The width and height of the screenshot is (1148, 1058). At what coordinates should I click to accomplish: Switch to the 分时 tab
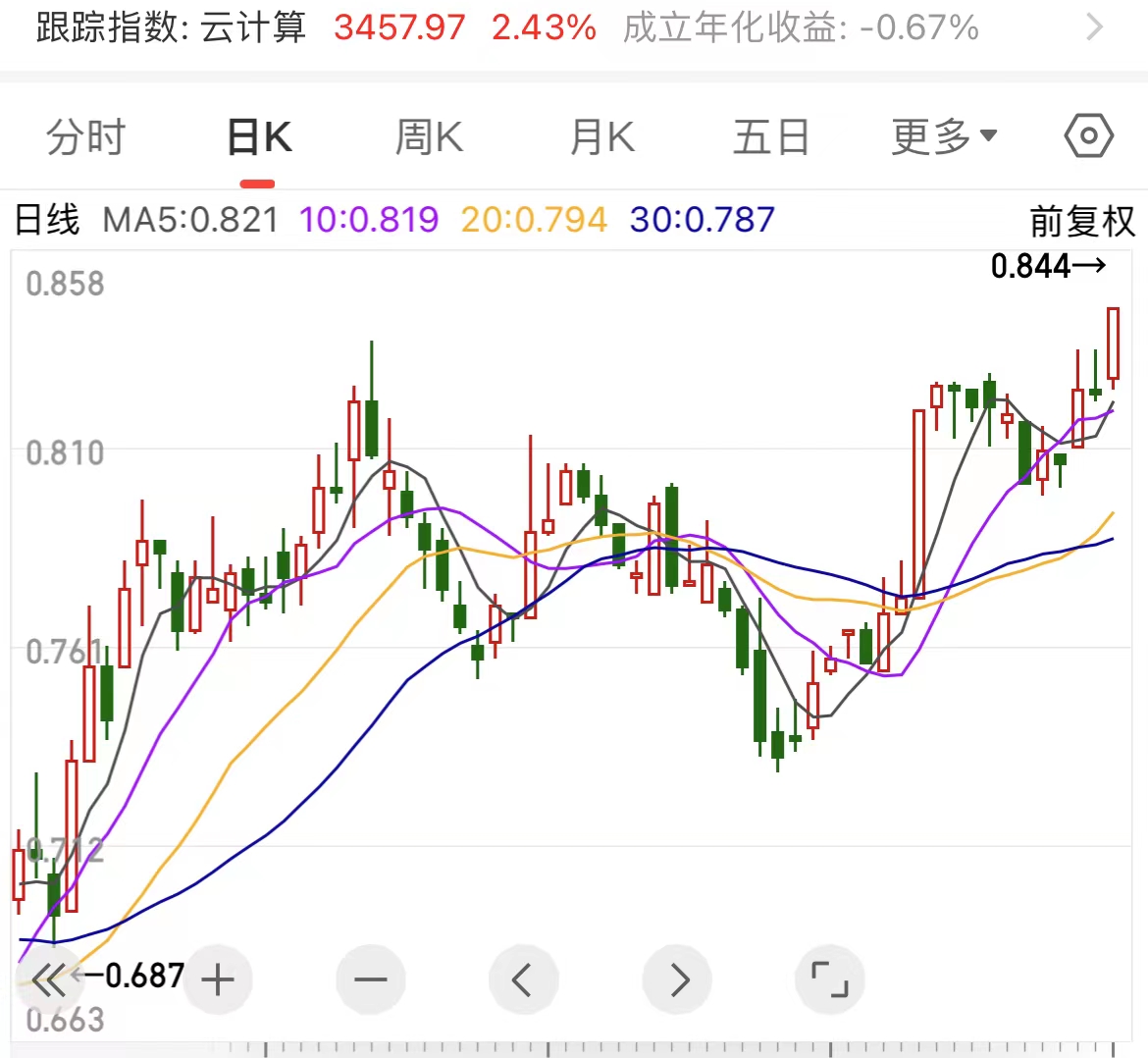(86, 137)
